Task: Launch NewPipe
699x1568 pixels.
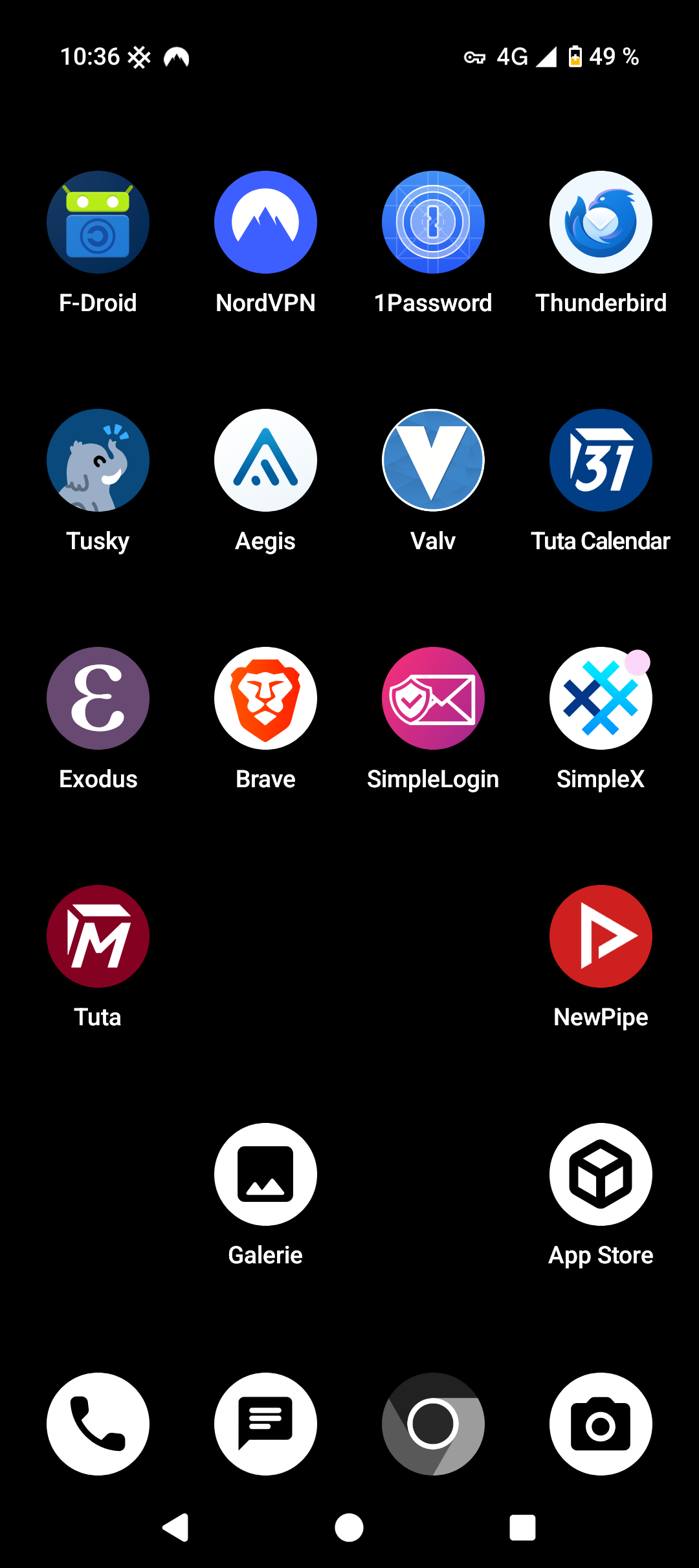Action: tap(601, 937)
